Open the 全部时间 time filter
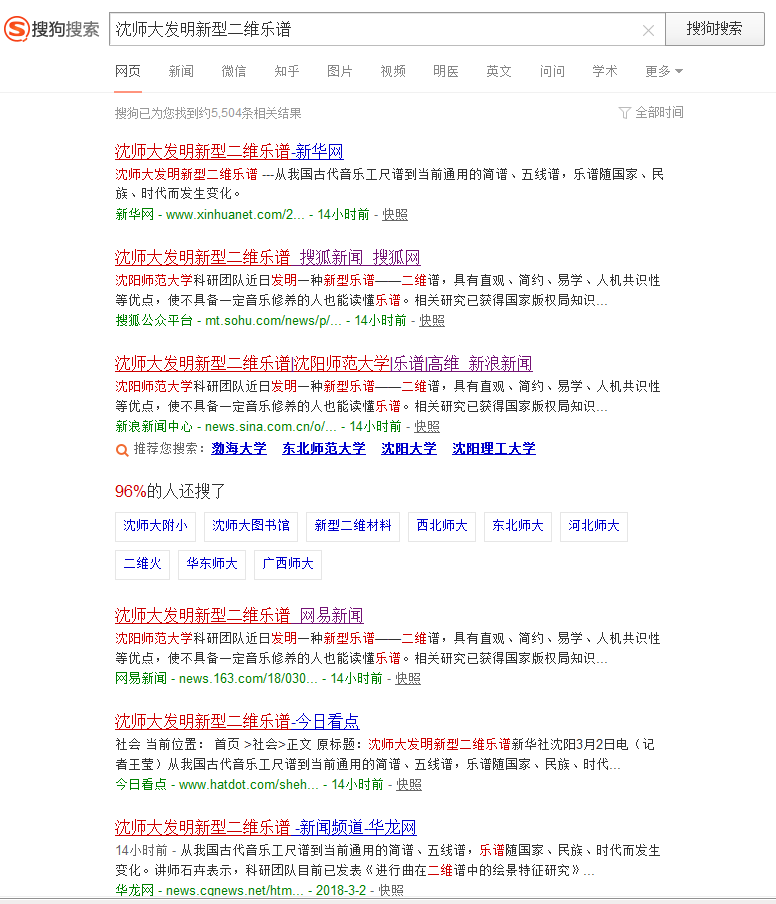 pos(651,112)
